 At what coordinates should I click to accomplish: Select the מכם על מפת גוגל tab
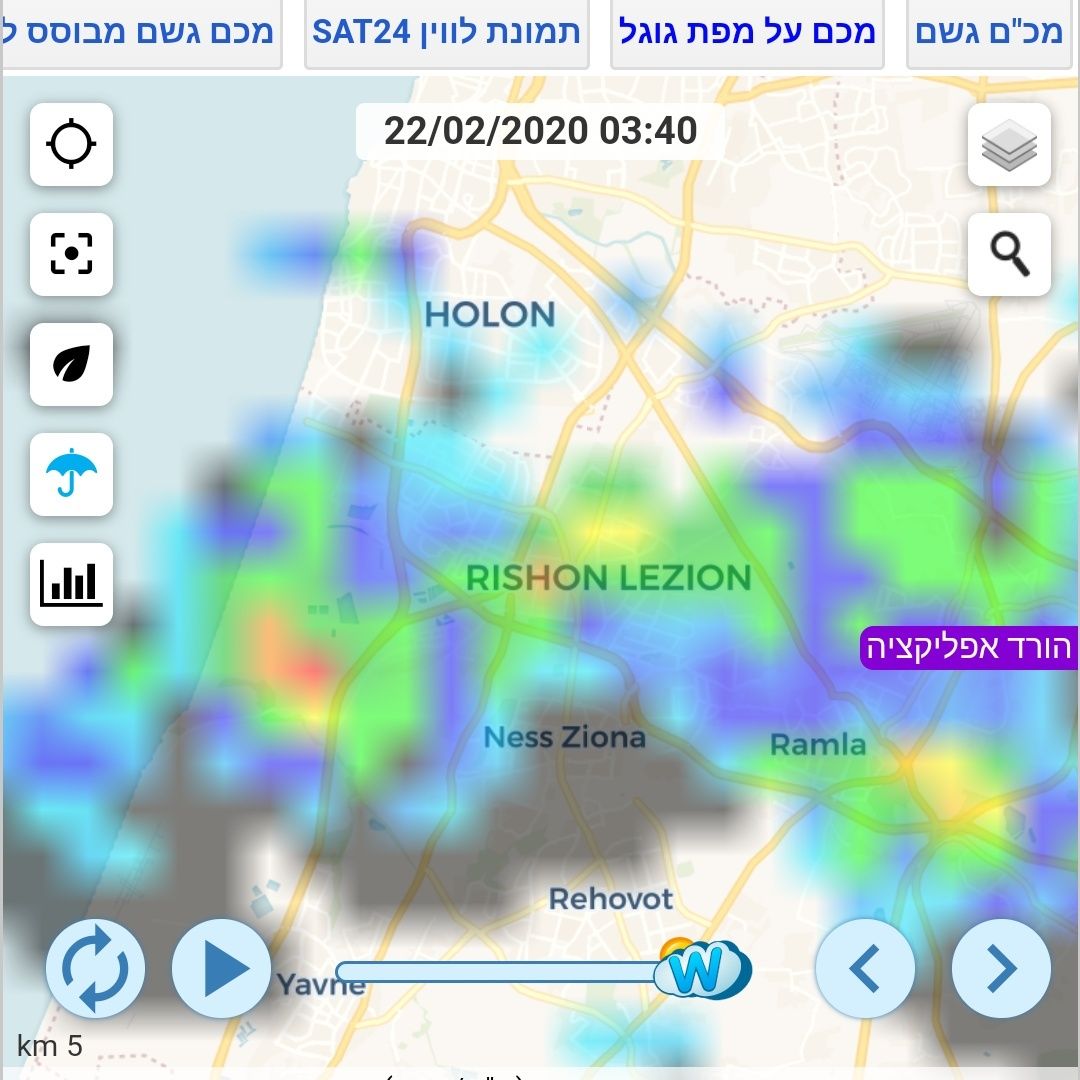click(x=747, y=32)
